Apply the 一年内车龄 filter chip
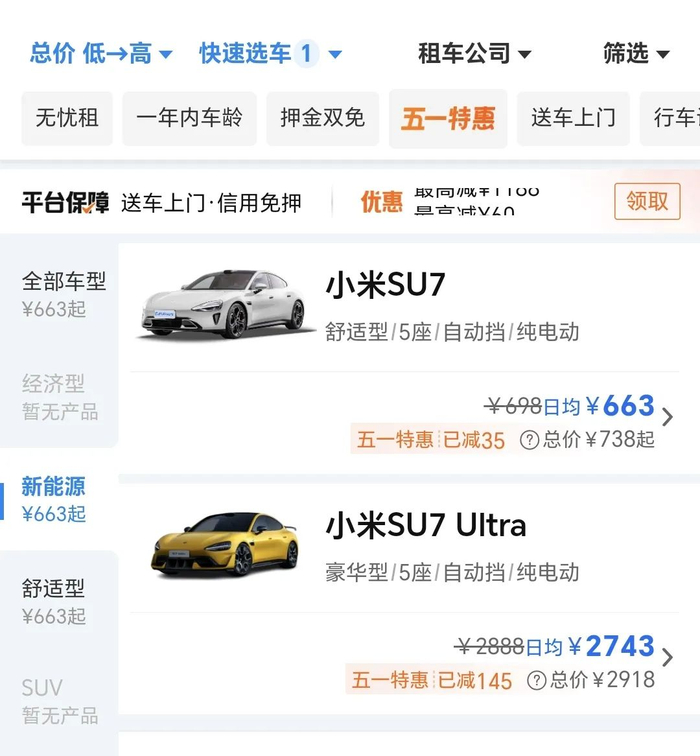The width and height of the screenshot is (700, 756). coord(189,118)
